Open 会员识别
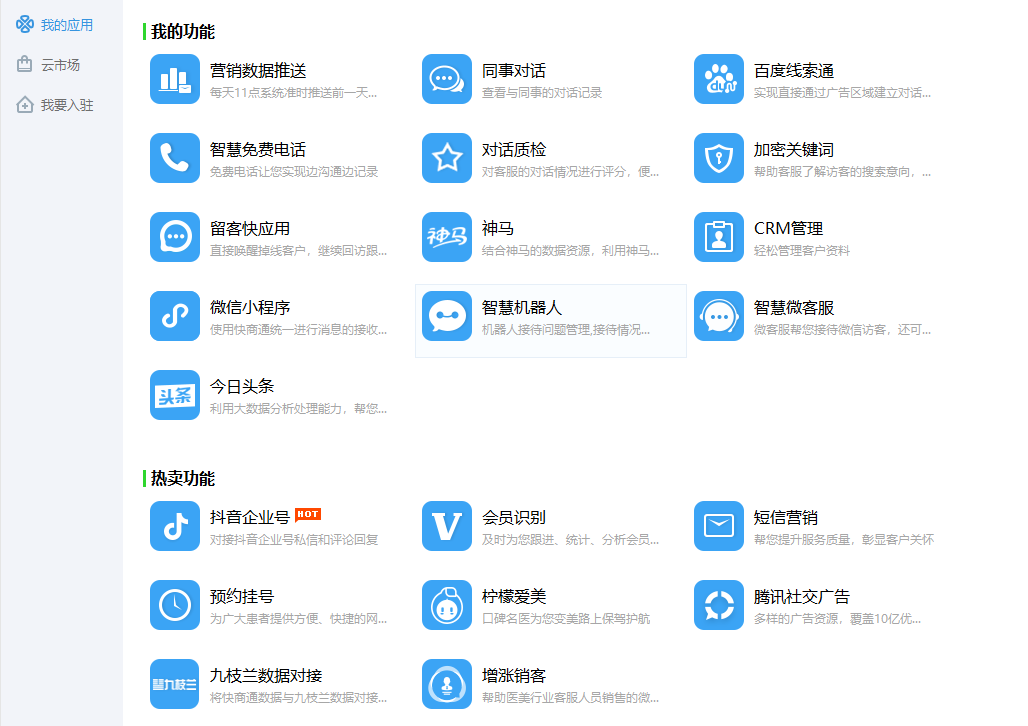 (513, 518)
